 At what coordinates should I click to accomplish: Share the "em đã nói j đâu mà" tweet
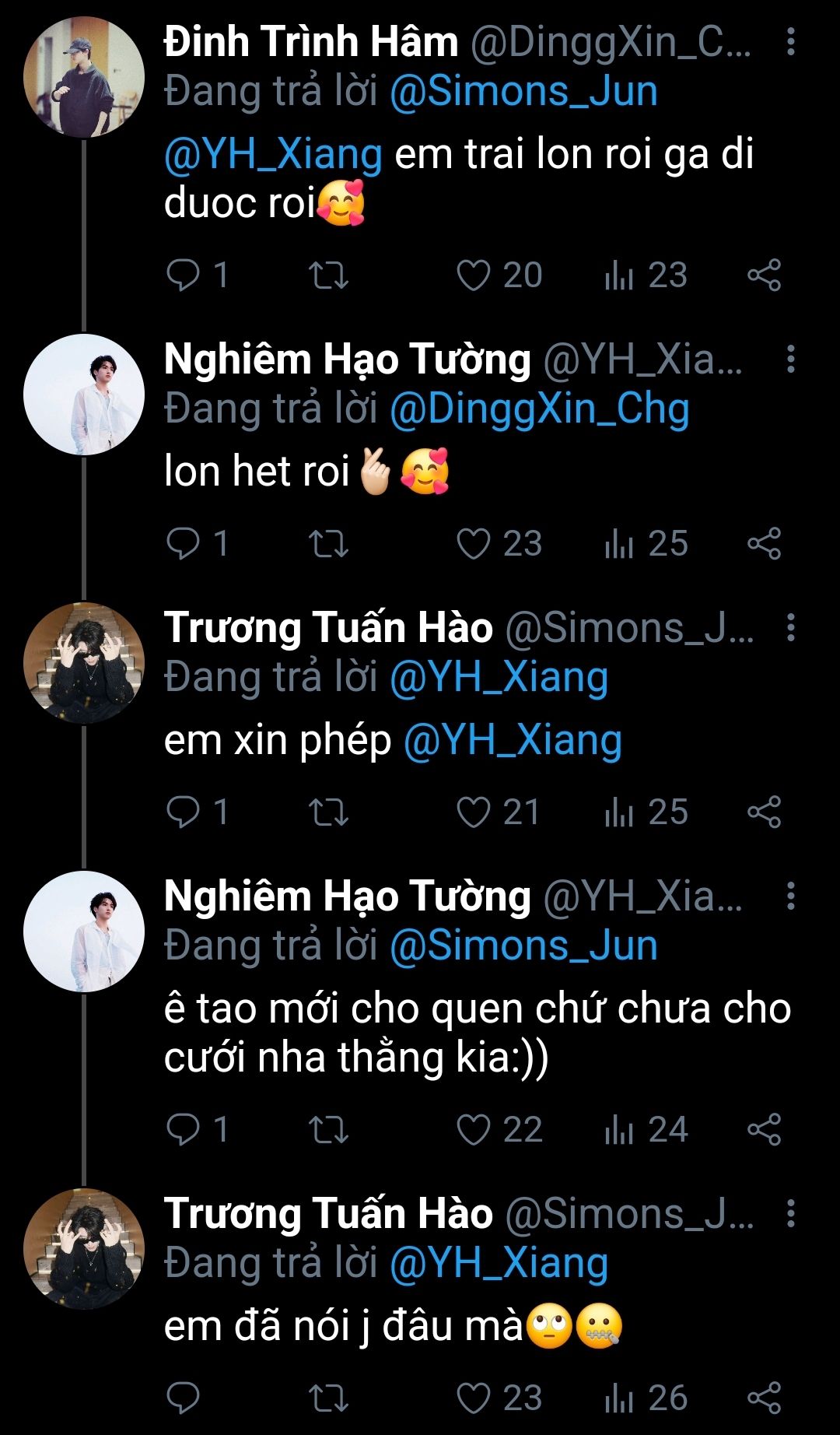coord(764,1398)
